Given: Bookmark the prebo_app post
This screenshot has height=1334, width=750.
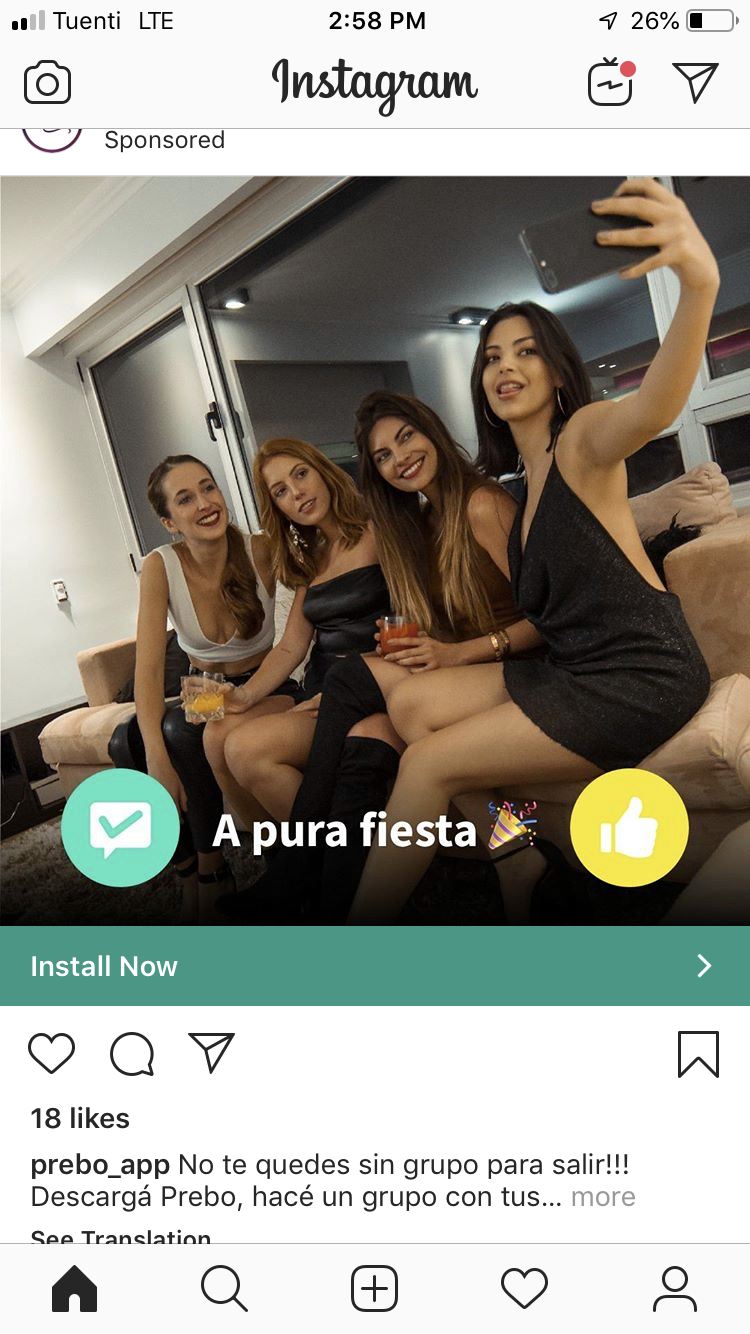Looking at the screenshot, I should 698,1054.
